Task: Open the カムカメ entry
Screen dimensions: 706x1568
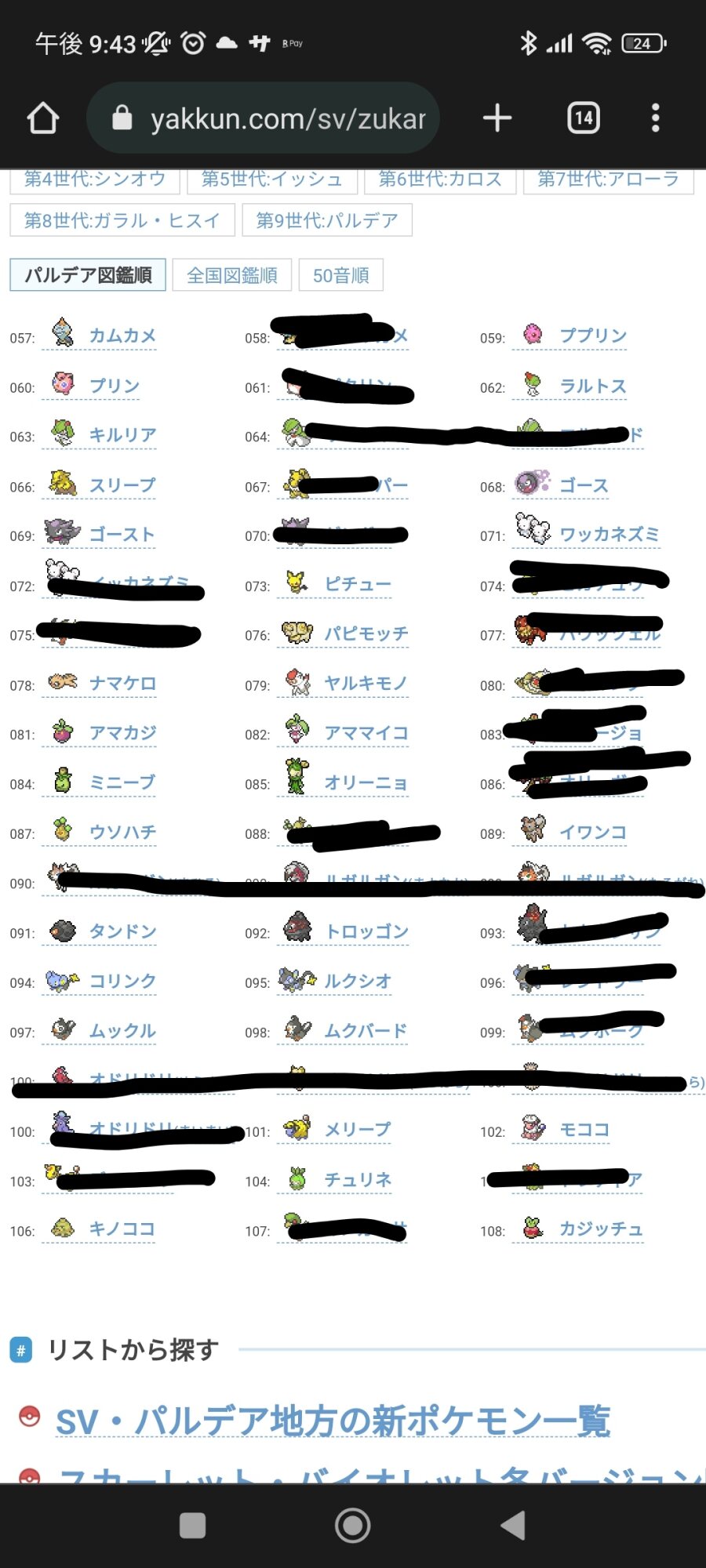Action: coord(122,336)
